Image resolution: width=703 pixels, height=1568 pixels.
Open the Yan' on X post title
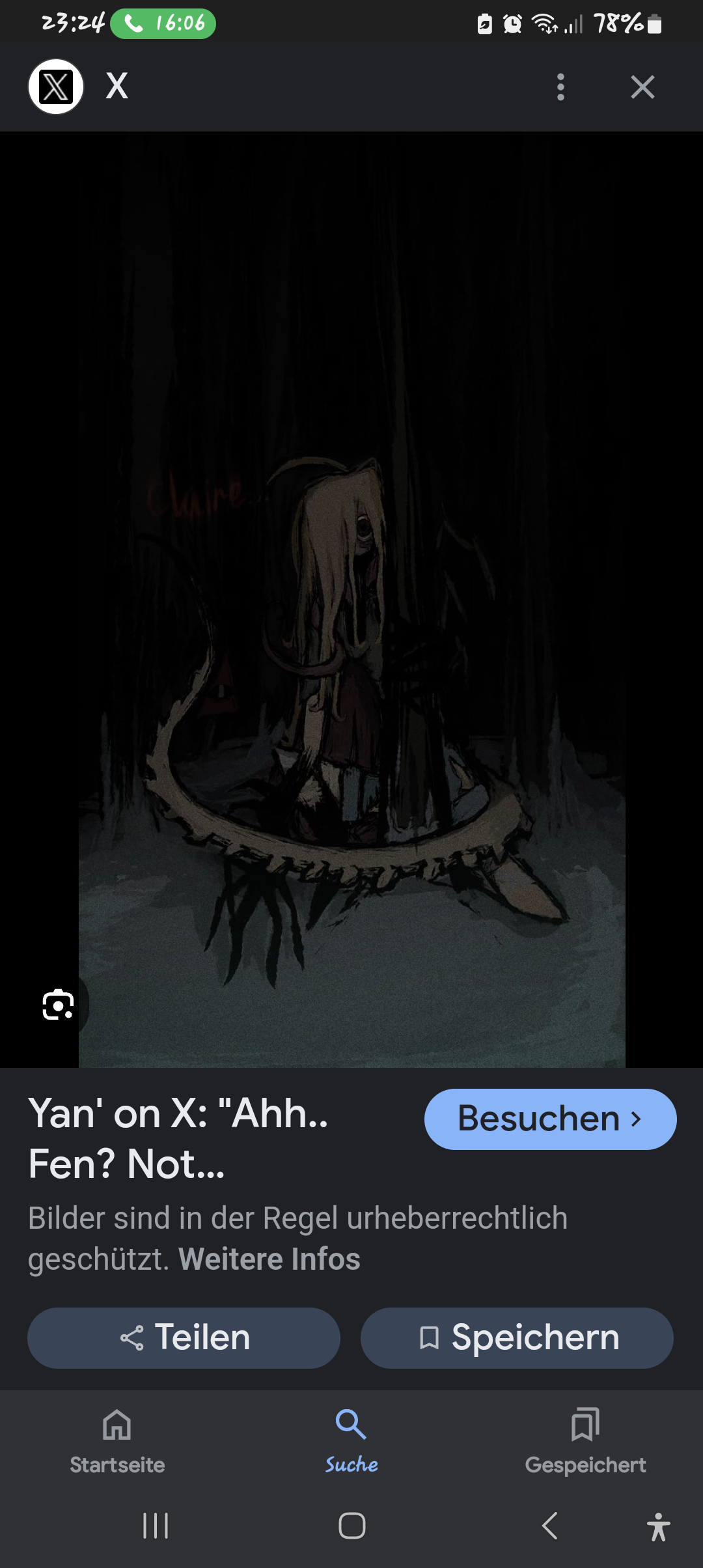(179, 1138)
